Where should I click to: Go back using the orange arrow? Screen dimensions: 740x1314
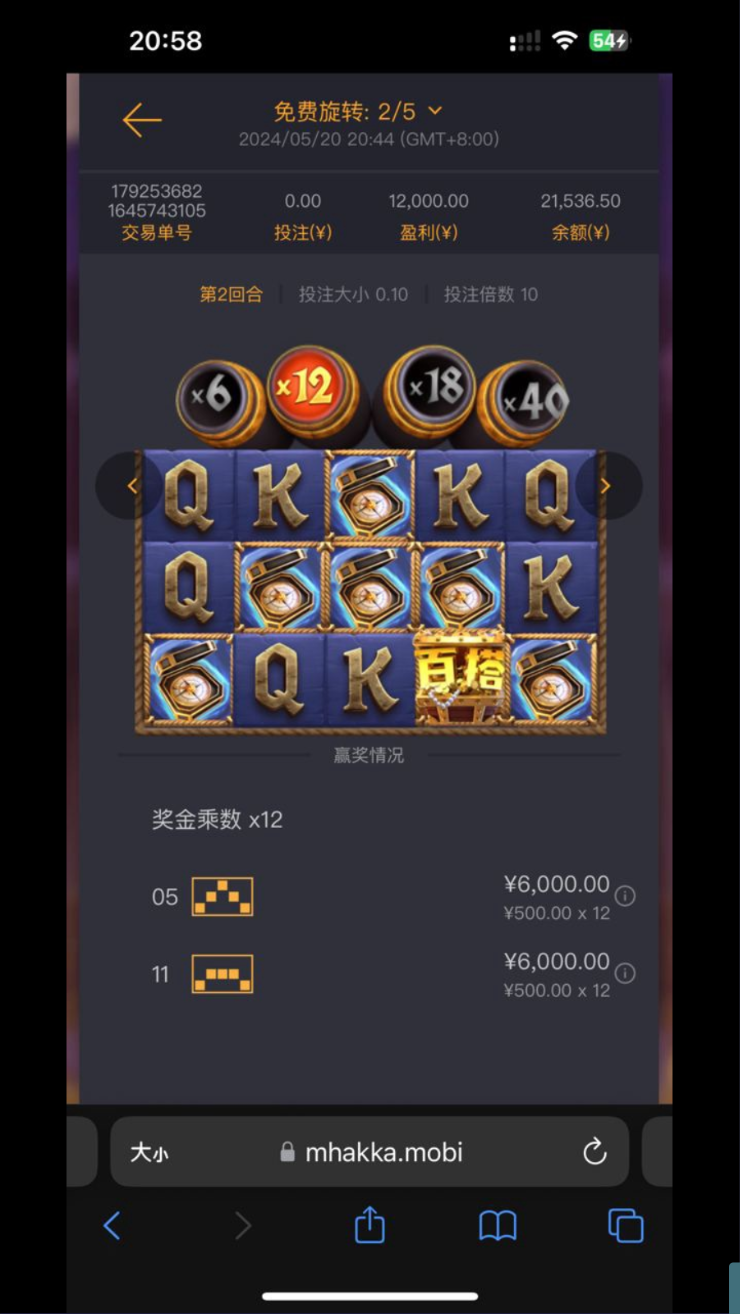(142, 120)
